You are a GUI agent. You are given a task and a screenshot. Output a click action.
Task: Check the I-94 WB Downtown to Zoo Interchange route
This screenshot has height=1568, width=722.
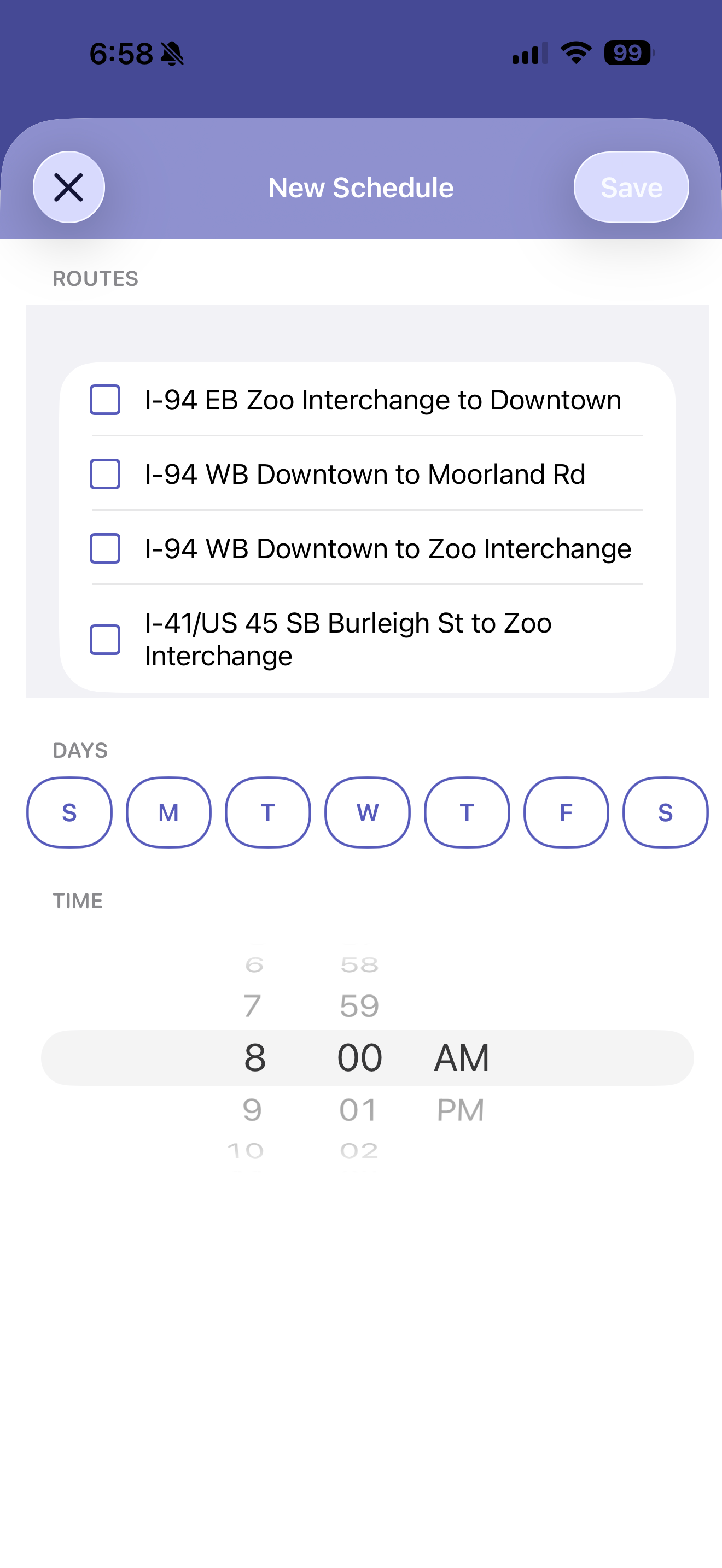point(104,548)
